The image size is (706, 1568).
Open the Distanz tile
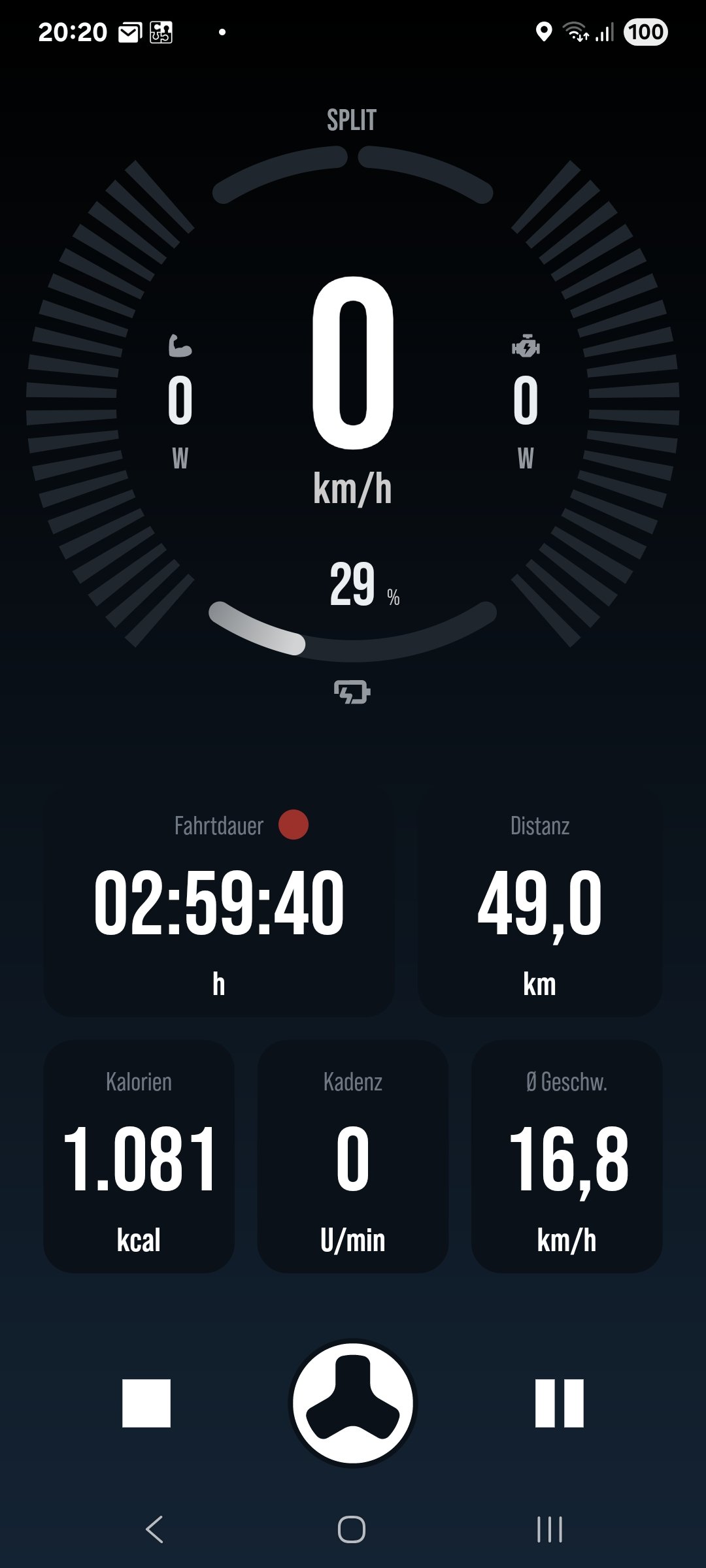coord(540,902)
